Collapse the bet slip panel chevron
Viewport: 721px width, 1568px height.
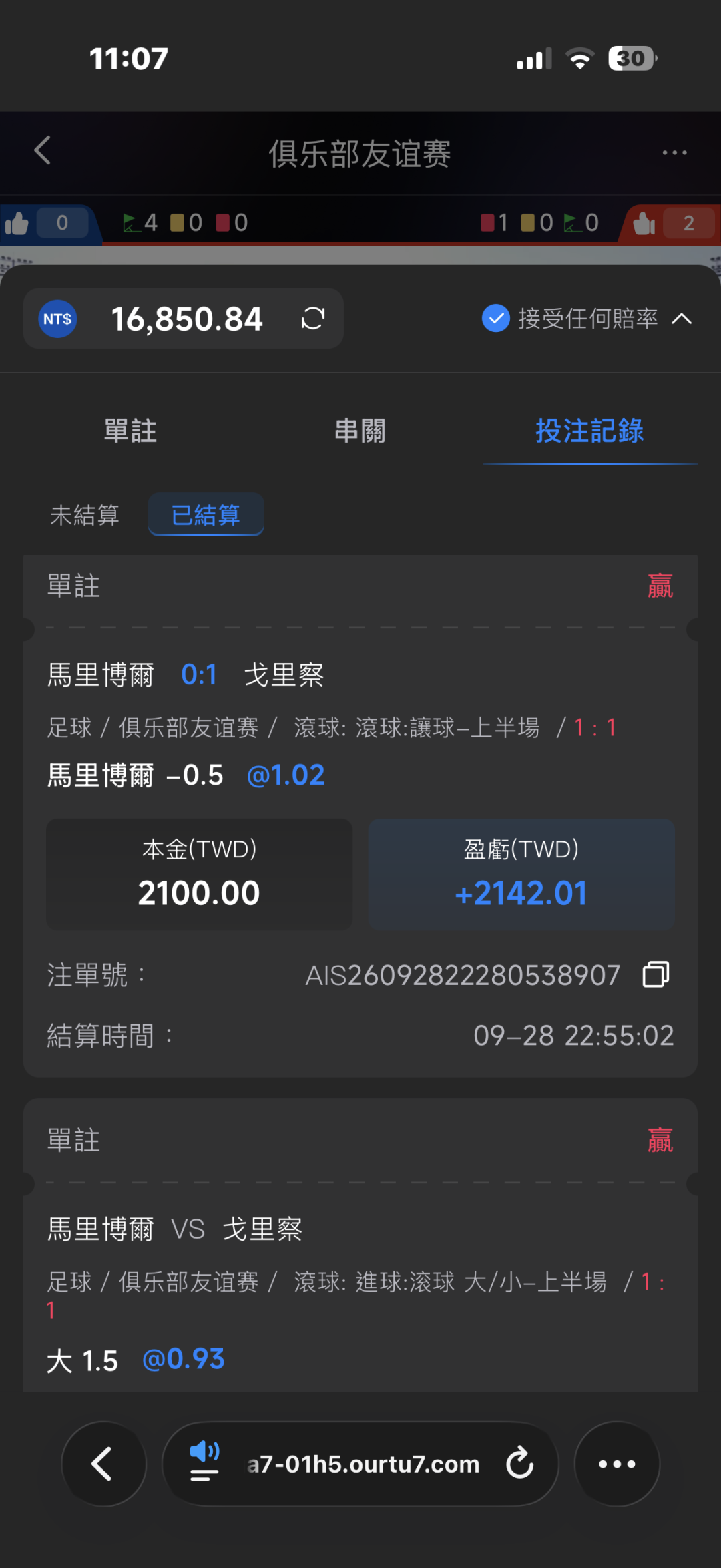coord(681,319)
